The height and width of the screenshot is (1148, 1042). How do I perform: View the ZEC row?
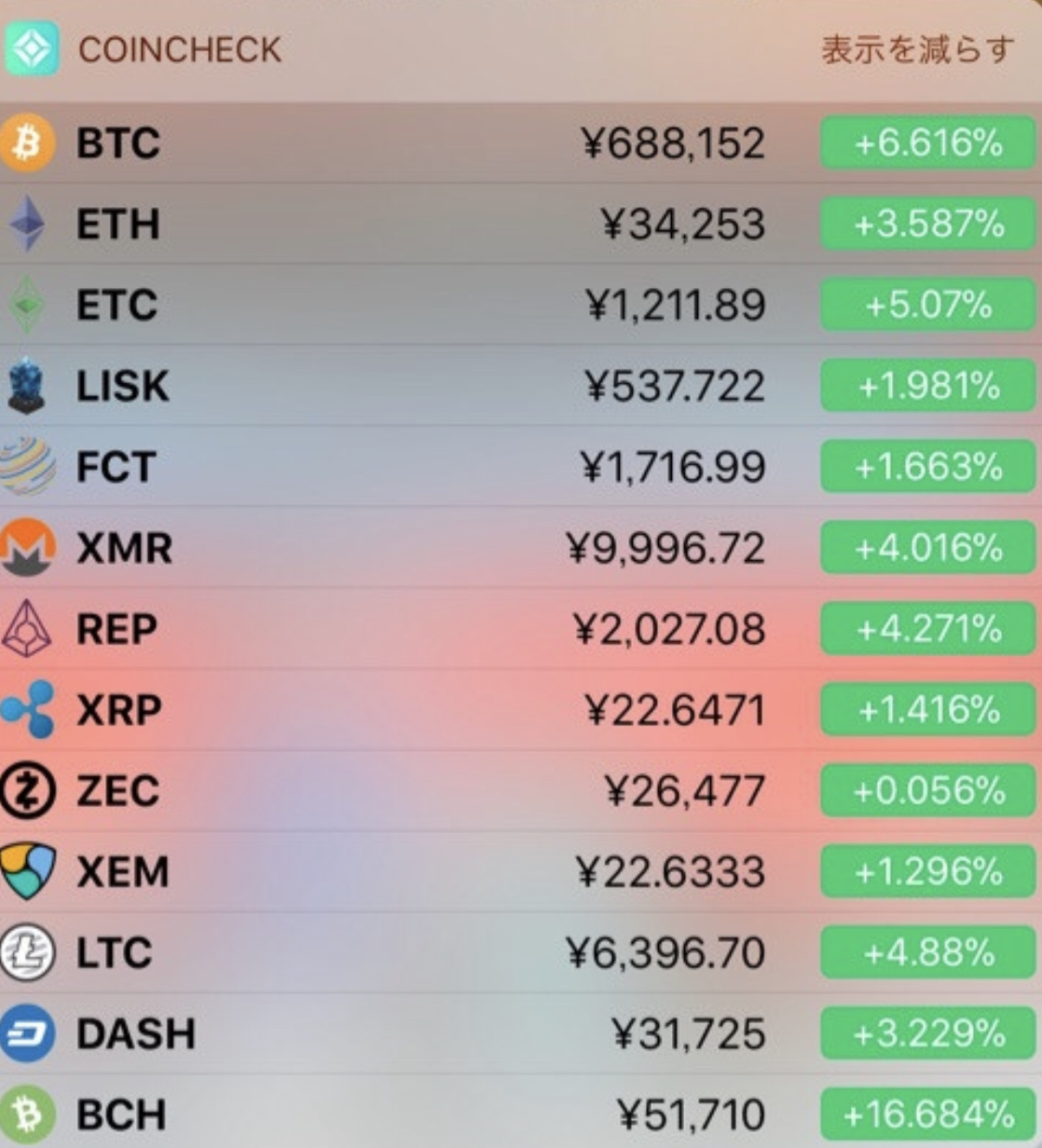[520, 791]
